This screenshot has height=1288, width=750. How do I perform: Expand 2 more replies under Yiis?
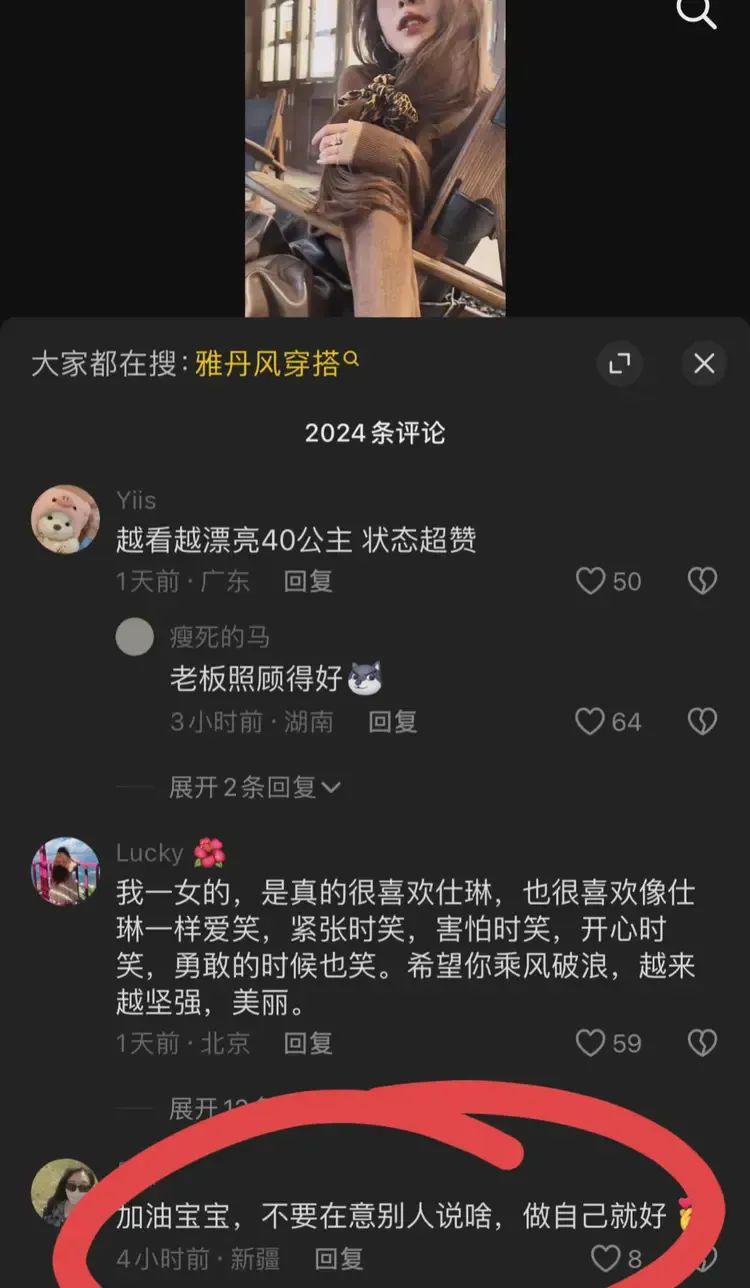pos(254,788)
